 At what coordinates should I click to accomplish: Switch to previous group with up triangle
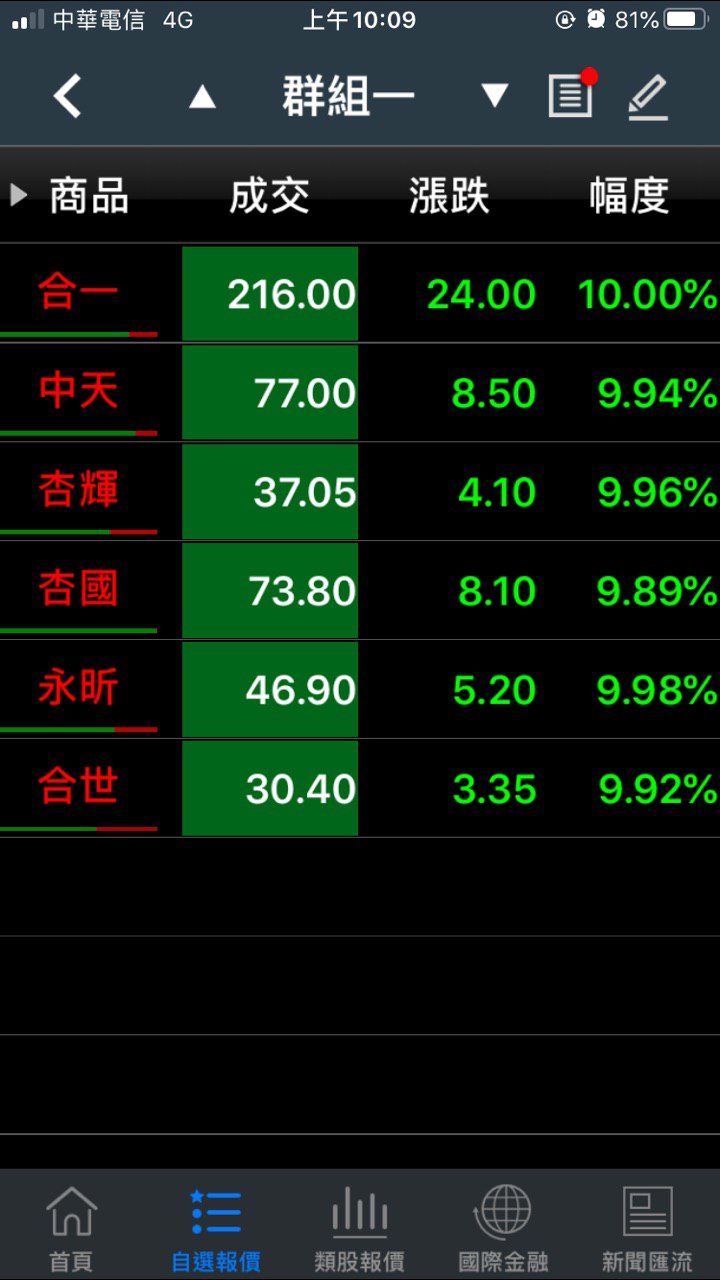(x=202, y=97)
